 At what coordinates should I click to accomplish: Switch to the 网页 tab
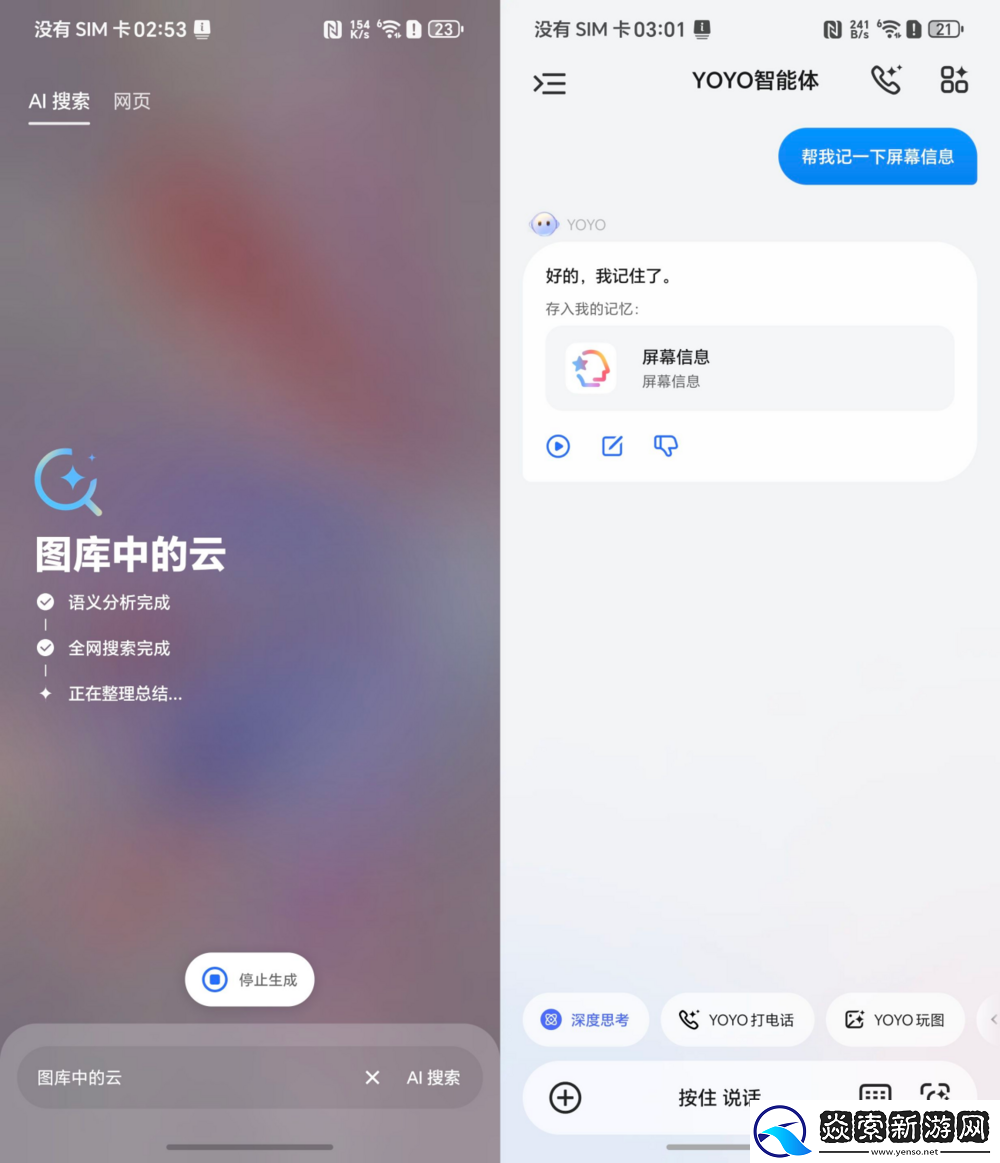[132, 101]
